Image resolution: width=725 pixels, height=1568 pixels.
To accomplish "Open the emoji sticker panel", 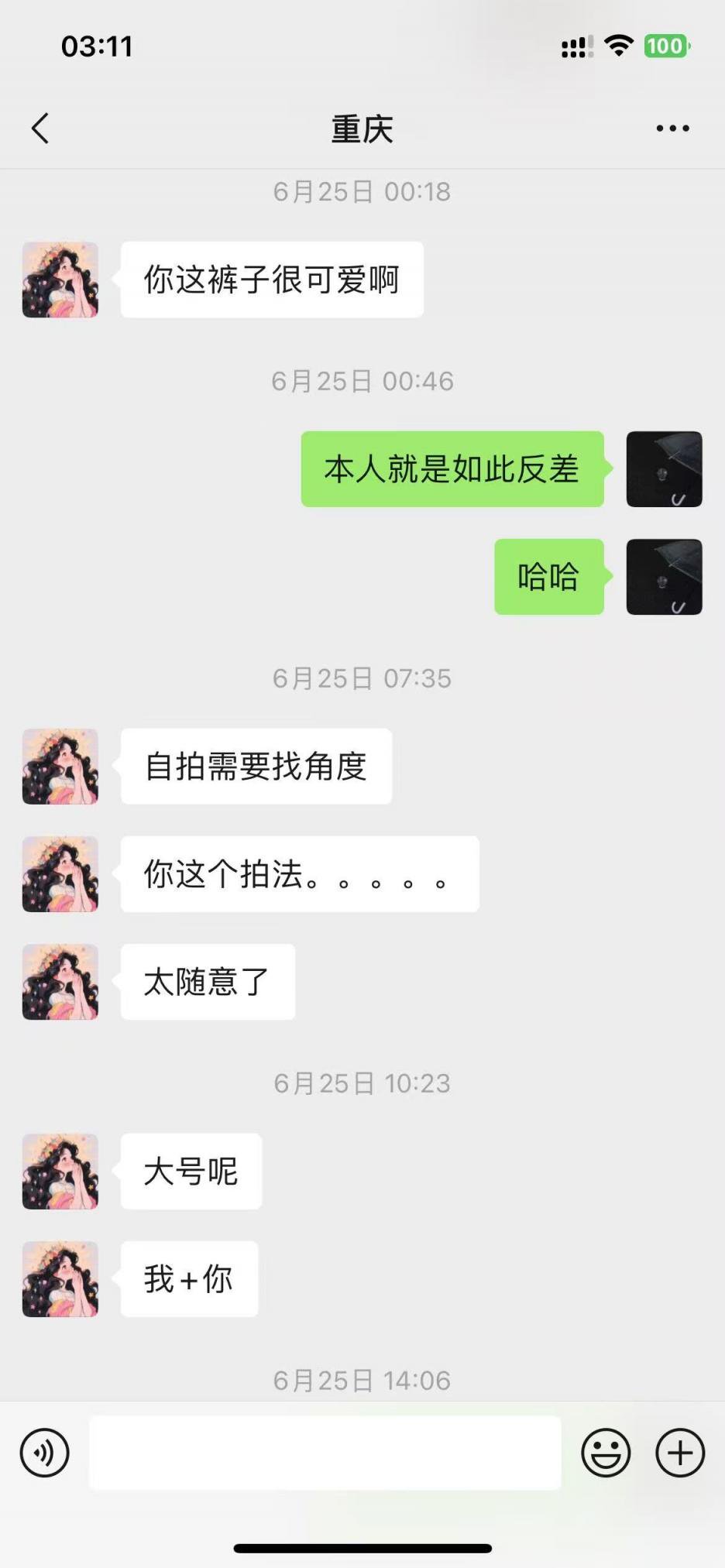I will (x=606, y=1453).
